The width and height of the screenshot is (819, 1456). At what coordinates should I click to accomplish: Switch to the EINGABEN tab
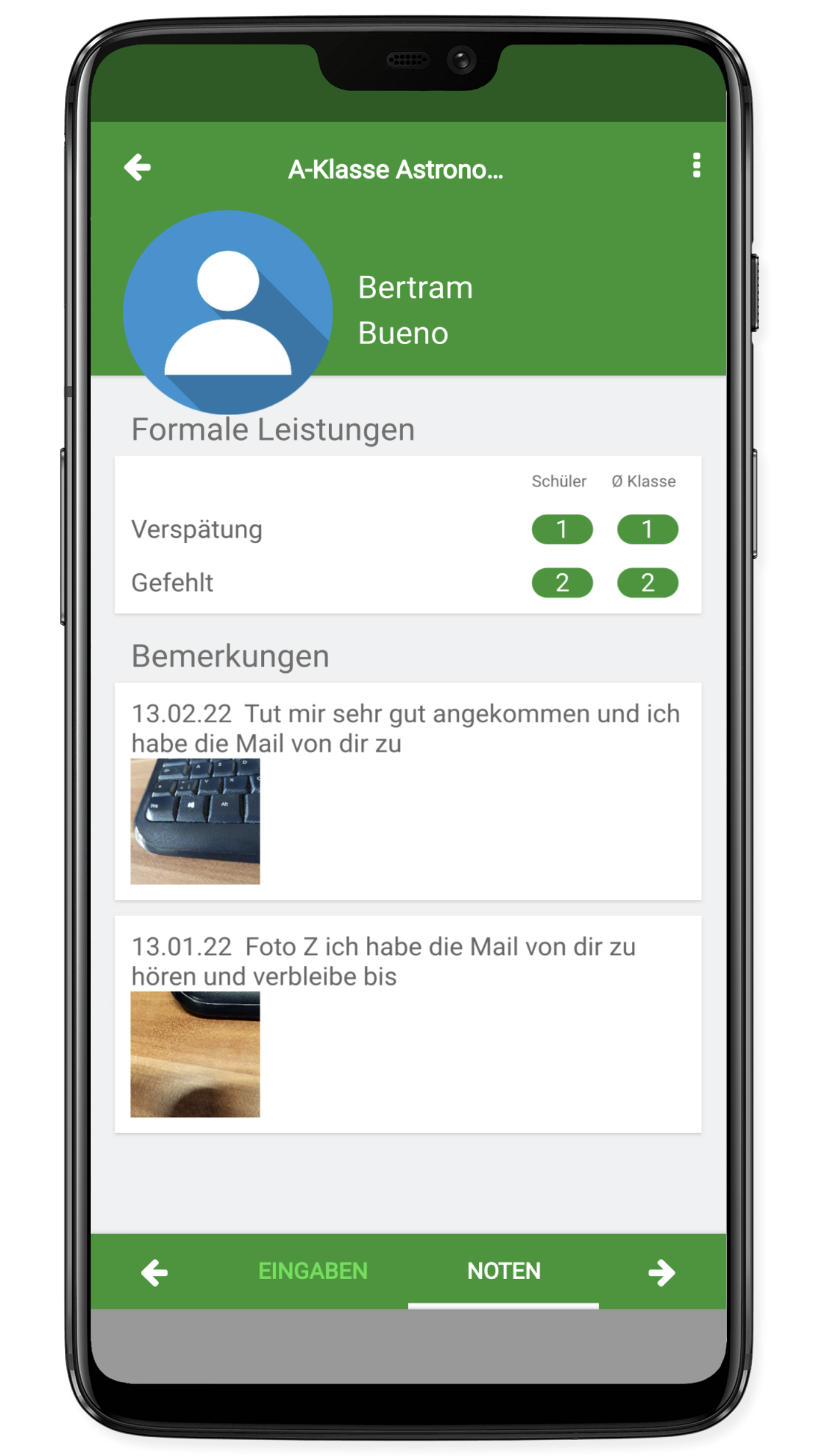313,1271
